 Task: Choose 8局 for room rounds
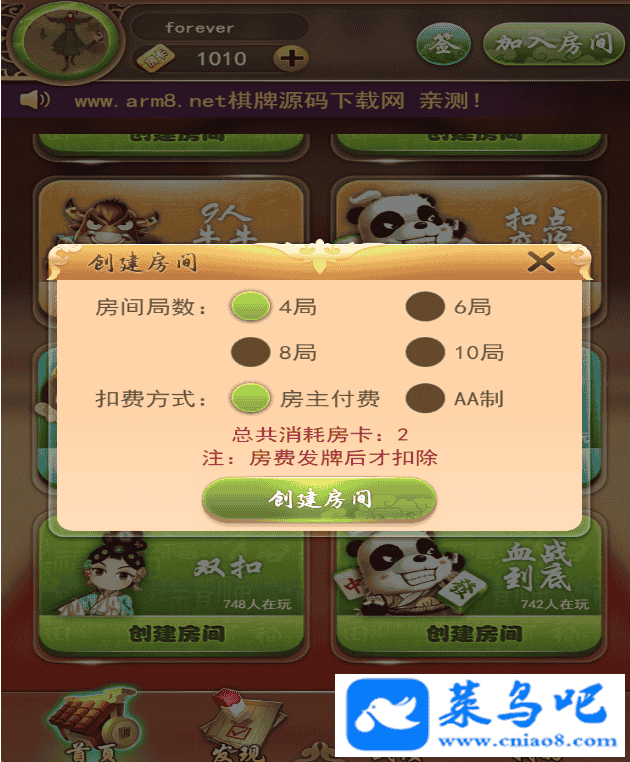[x=251, y=352]
